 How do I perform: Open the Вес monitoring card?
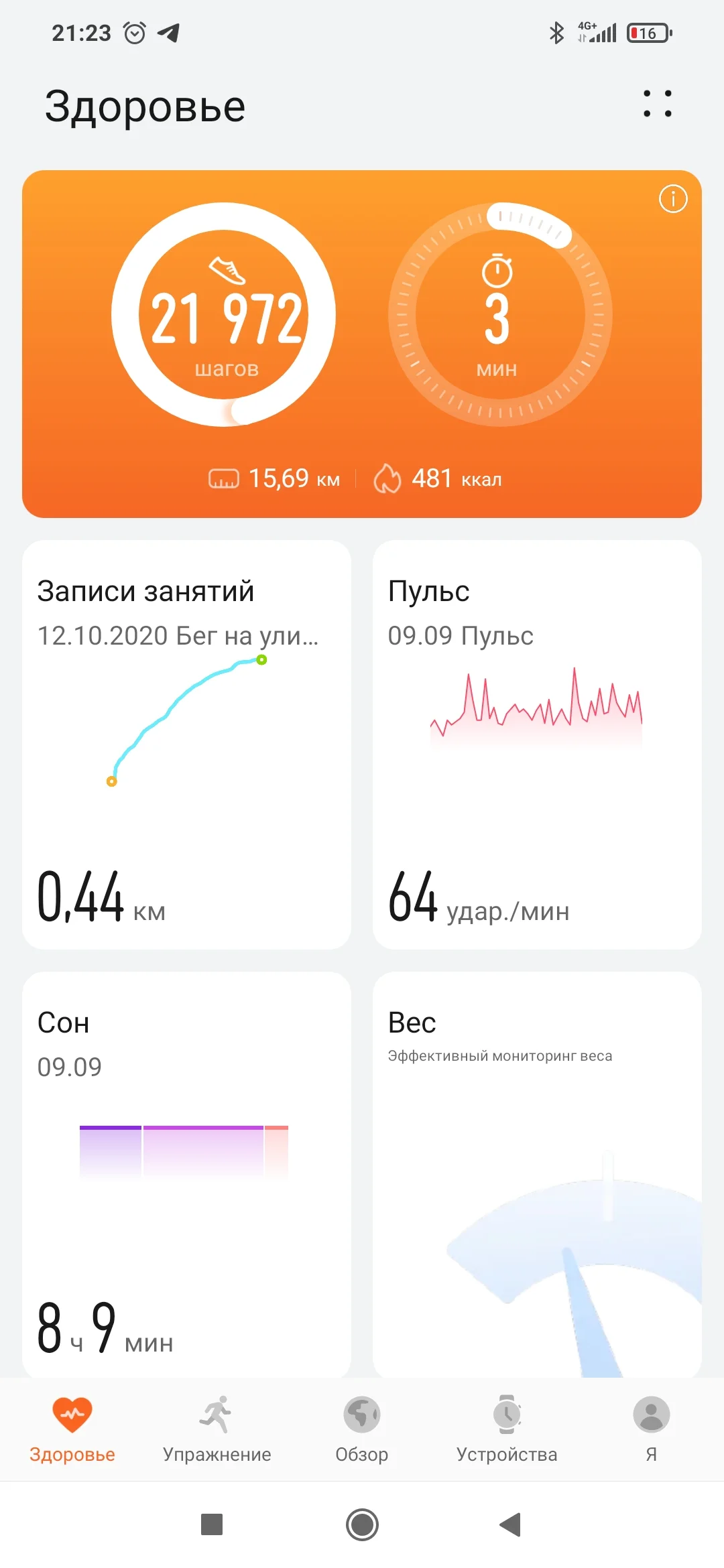(536, 1173)
